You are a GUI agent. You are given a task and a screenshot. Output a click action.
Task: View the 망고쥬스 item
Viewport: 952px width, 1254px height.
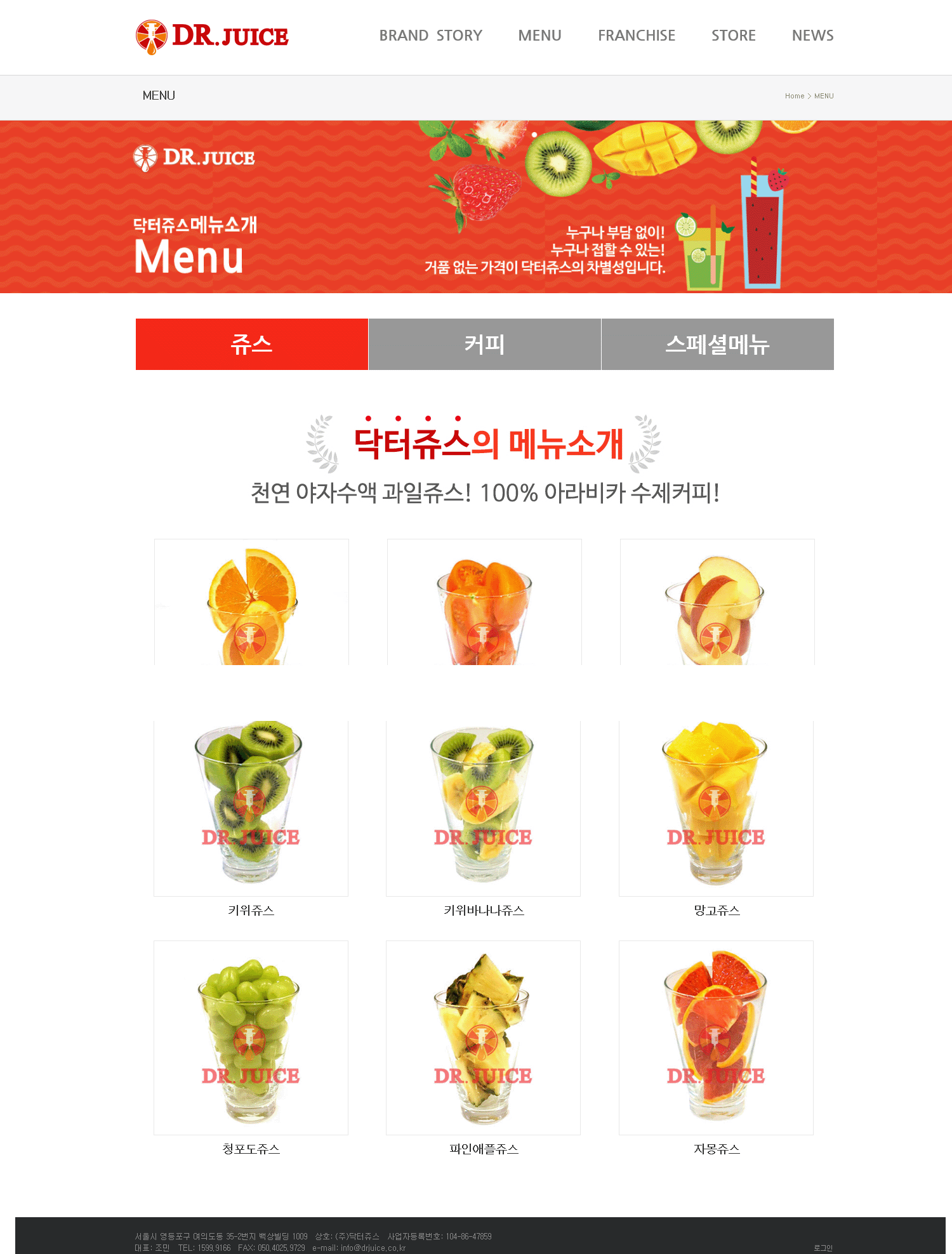716,807
